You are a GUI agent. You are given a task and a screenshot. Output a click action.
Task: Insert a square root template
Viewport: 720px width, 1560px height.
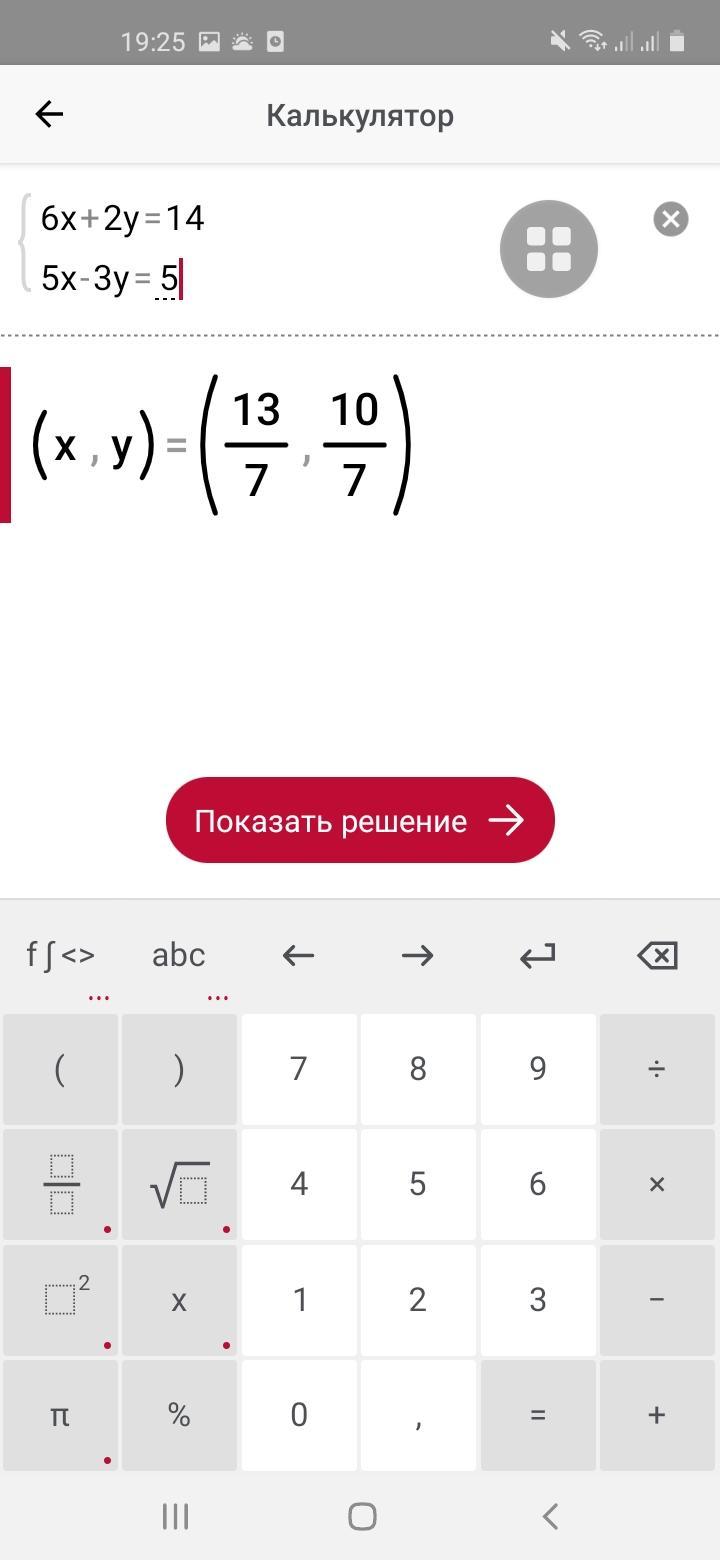pyautogui.click(x=179, y=1184)
